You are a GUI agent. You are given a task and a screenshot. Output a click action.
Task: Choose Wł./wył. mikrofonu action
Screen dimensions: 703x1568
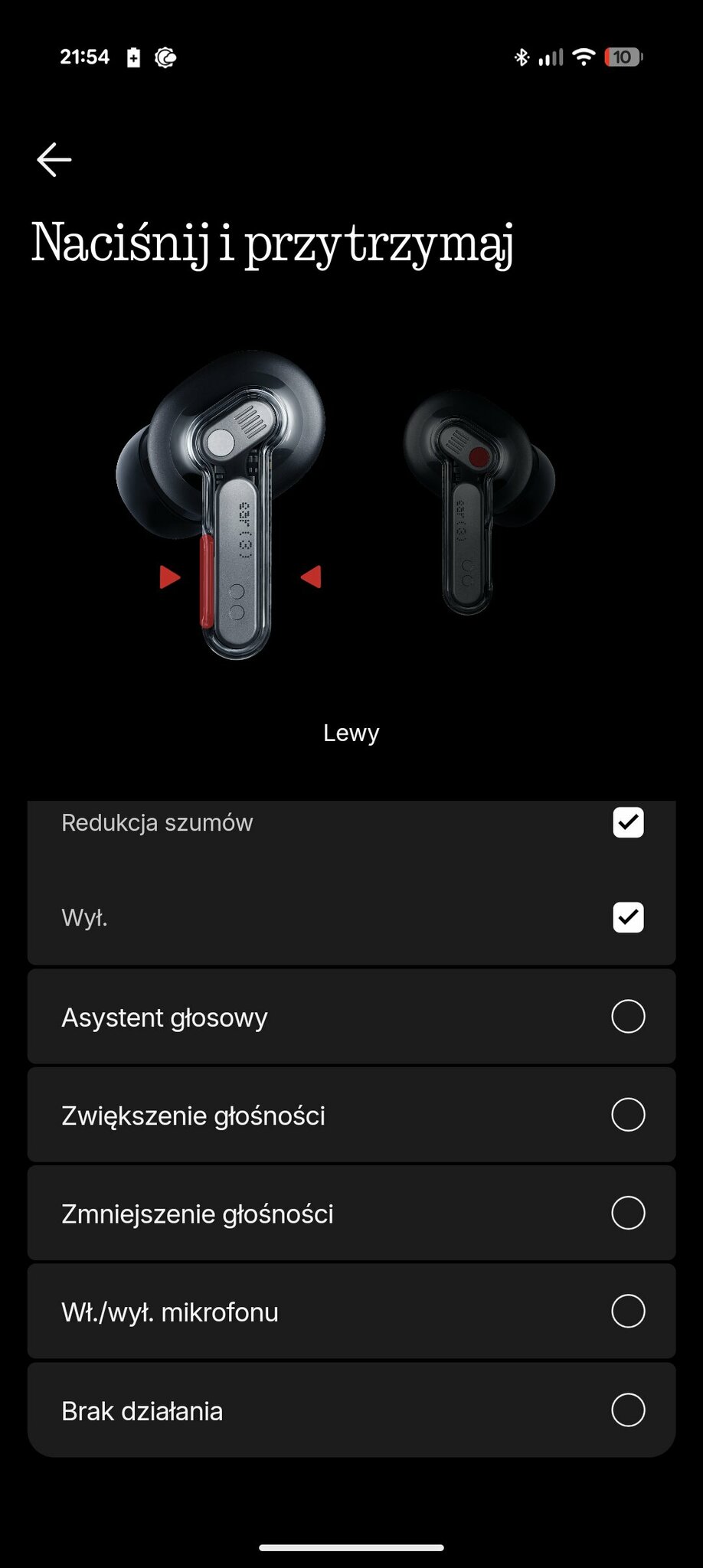click(628, 1312)
